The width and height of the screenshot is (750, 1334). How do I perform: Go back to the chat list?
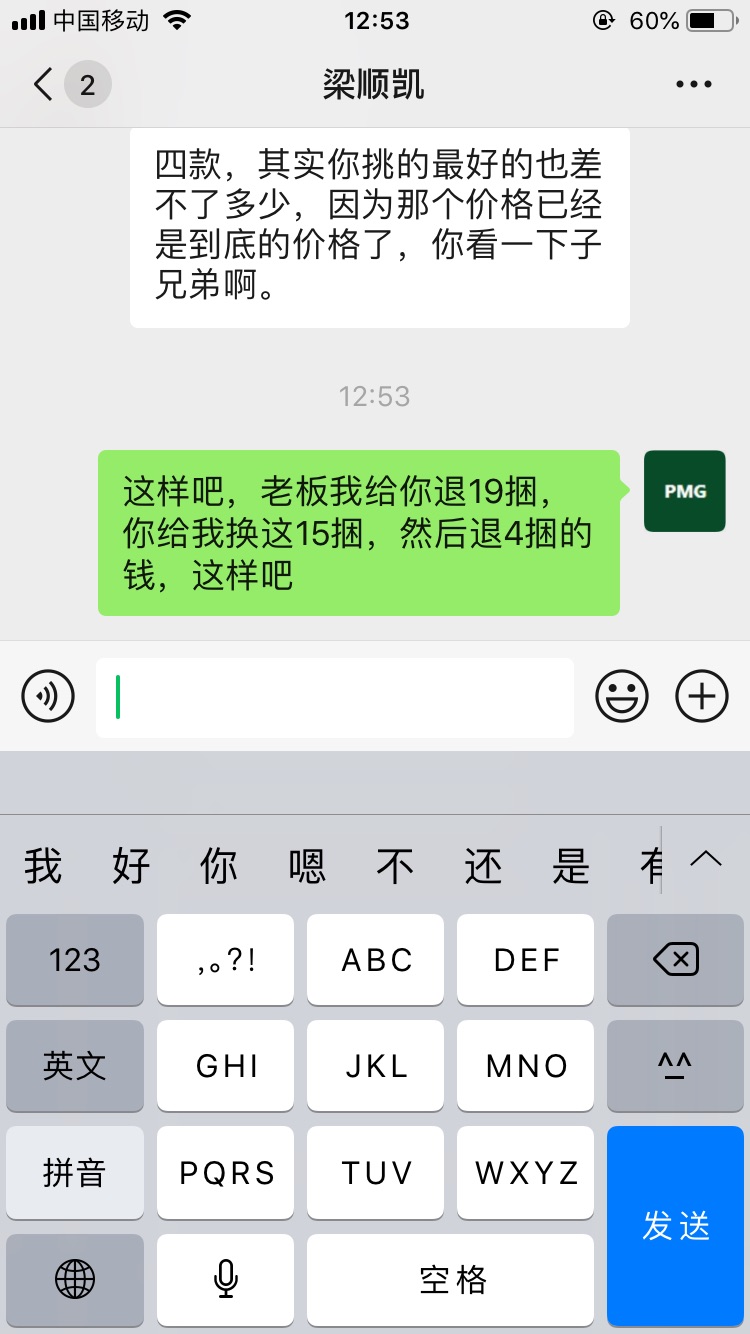pyautogui.click(x=44, y=85)
